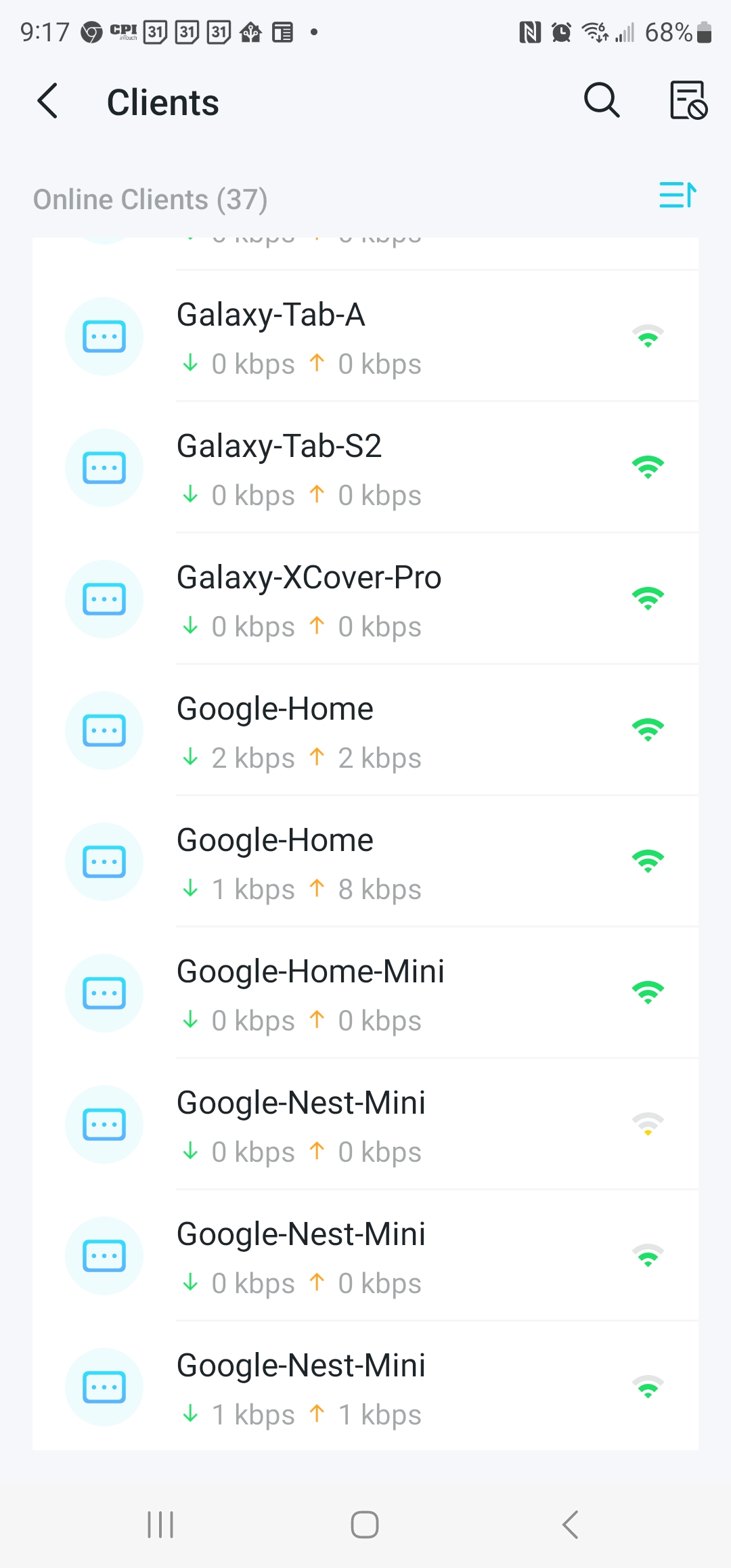Open Google-Nest-Mini with 1 kbps traffic

[x=365, y=1387]
